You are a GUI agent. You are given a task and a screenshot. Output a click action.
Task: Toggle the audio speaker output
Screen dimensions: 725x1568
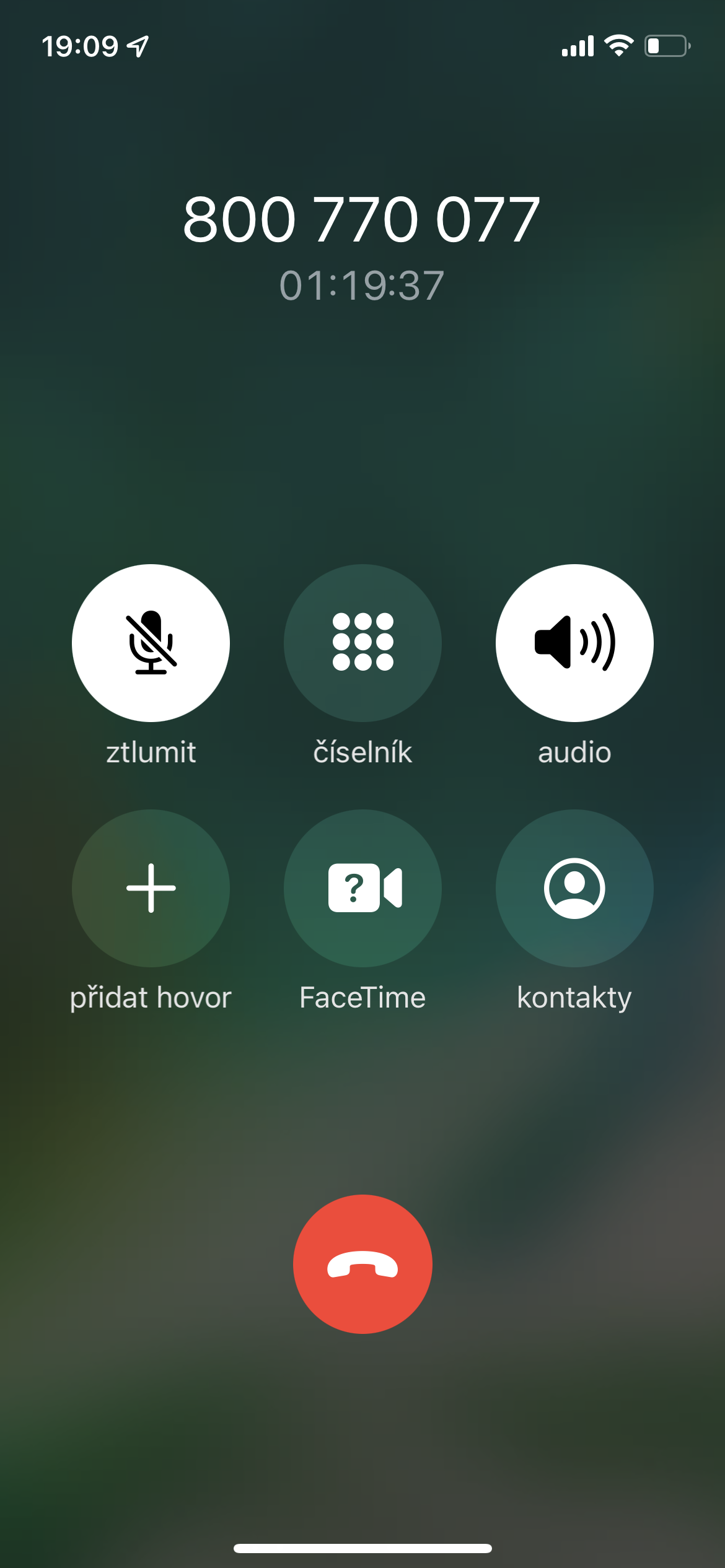click(574, 643)
